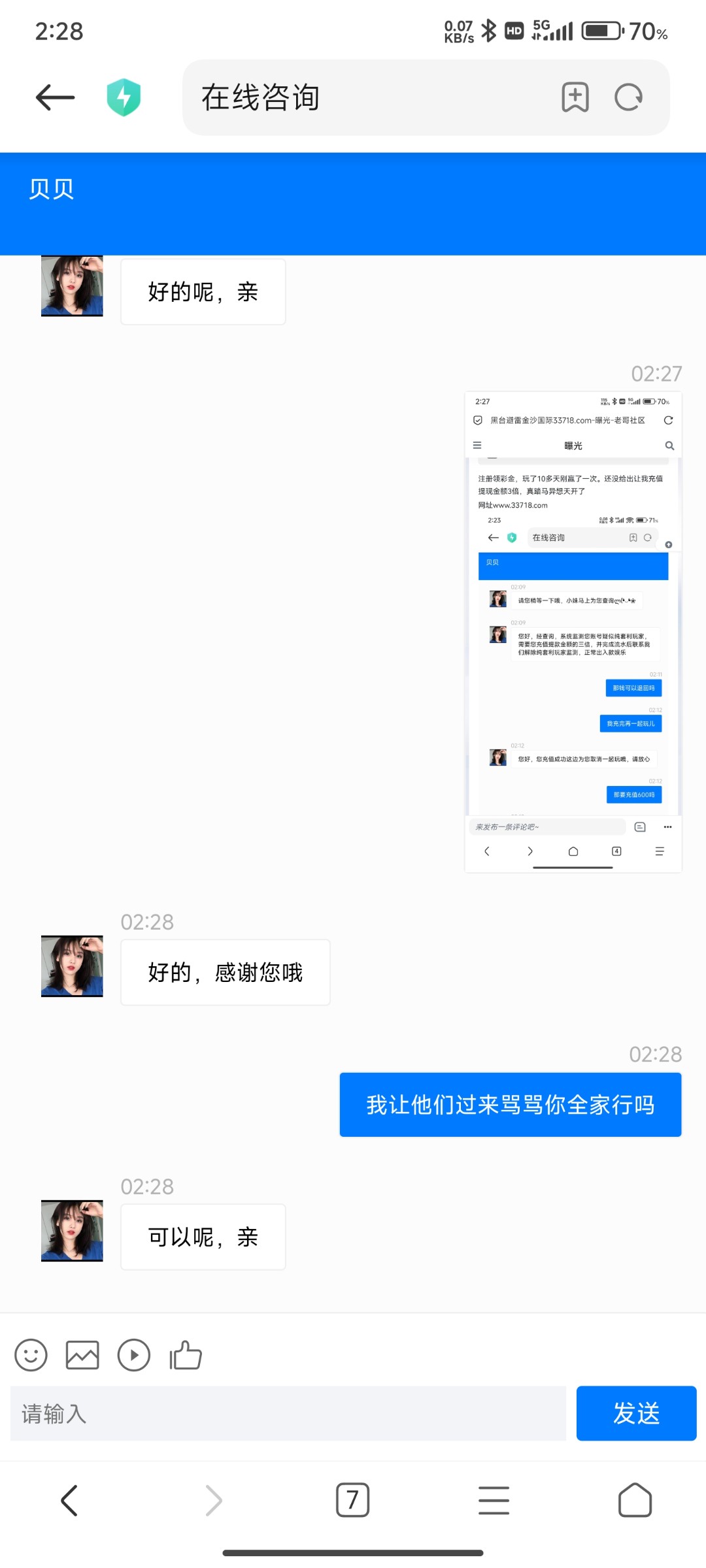Go back using the top-left arrow
This screenshot has height=1568, width=706.
[55, 98]
